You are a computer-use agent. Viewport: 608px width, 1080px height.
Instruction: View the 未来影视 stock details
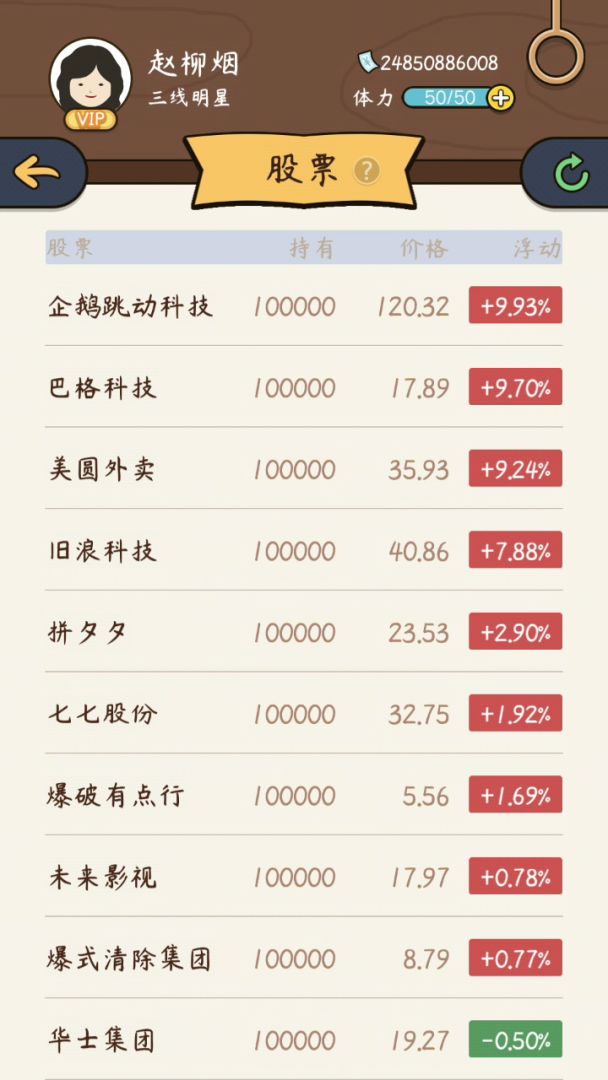(x=303, y=877)
